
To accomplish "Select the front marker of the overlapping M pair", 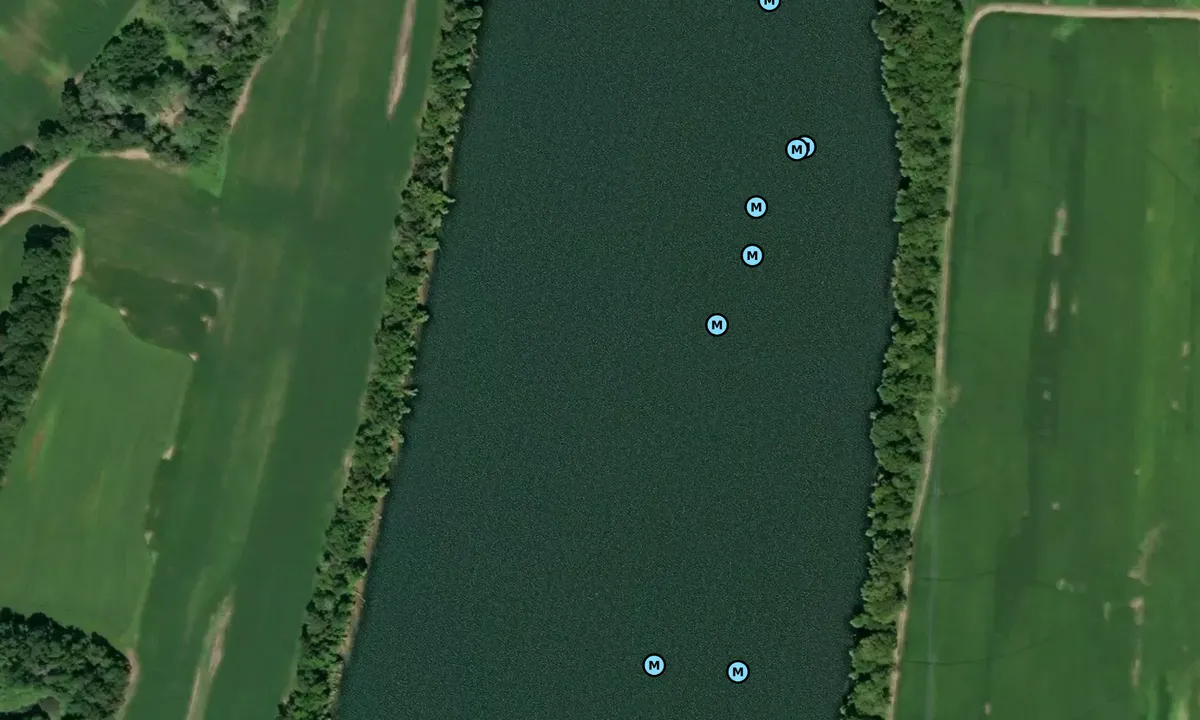I will 796,150.
